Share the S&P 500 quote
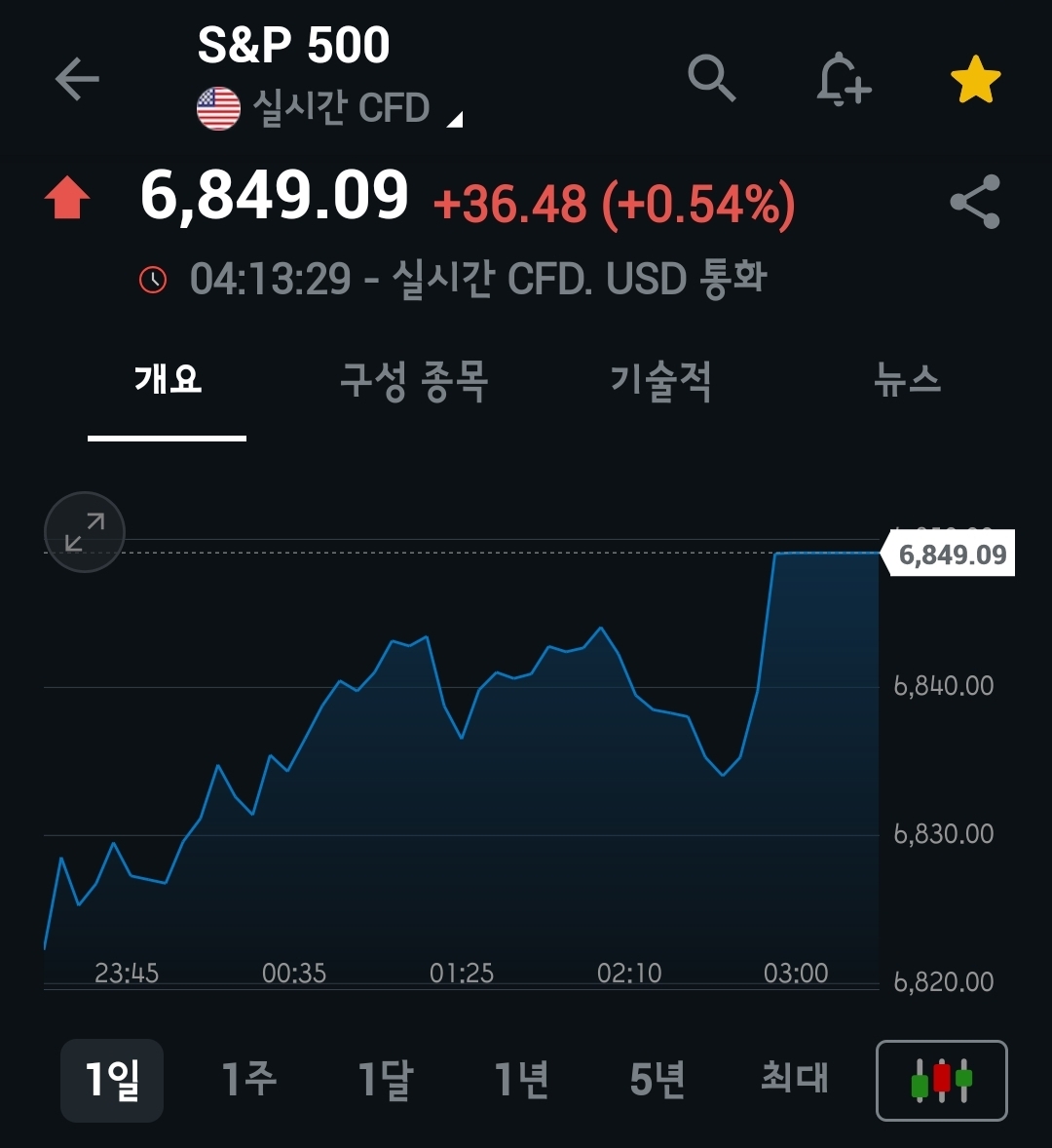 click(x=975, y=202)
